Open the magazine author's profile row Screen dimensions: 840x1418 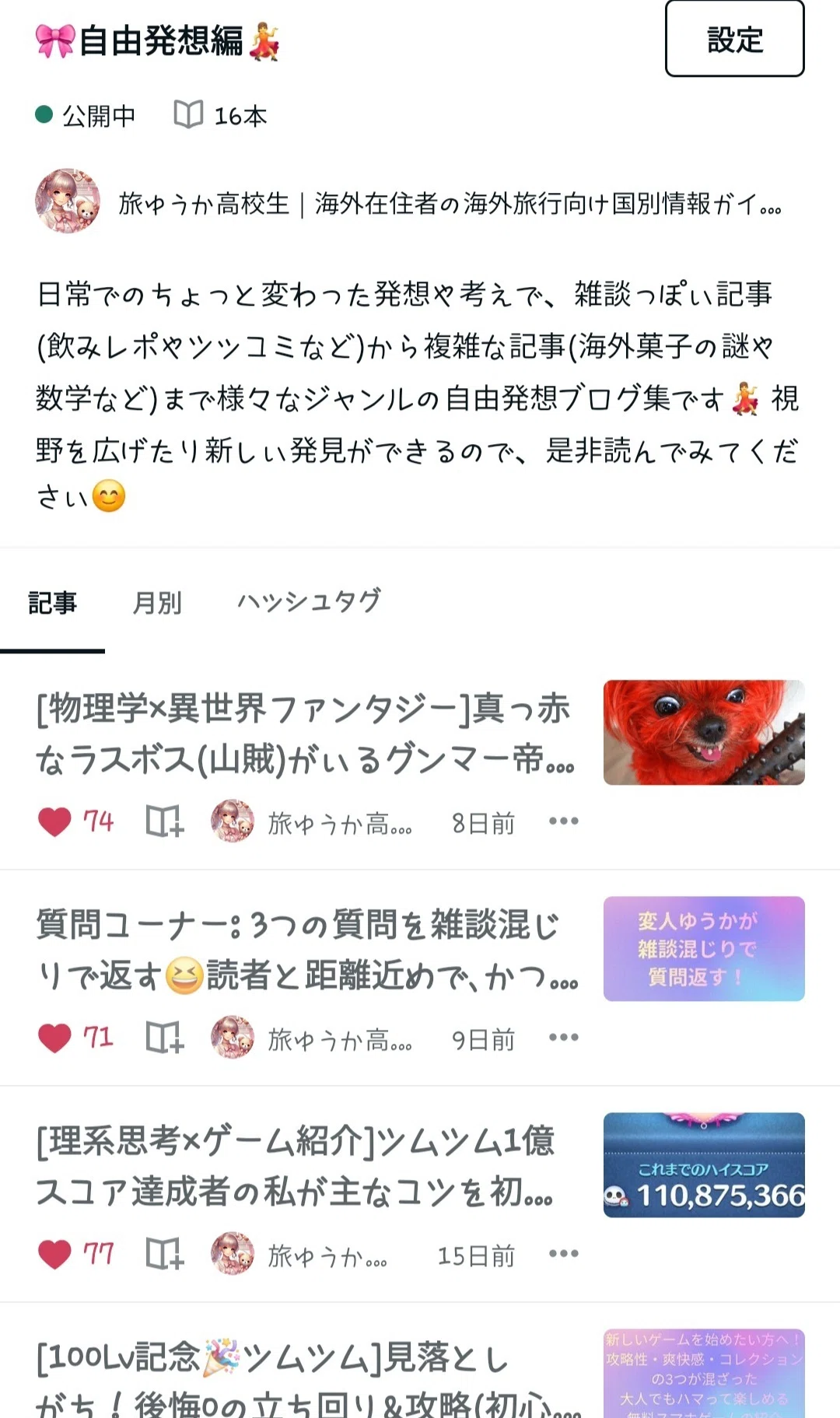[408, 202]
